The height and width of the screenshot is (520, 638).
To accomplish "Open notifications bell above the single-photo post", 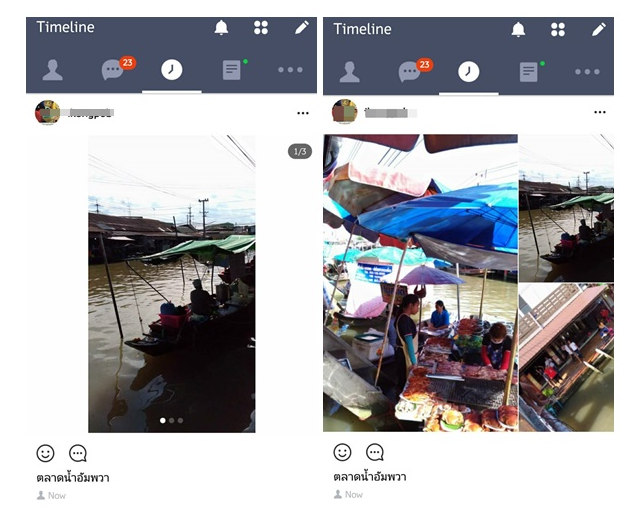I will pos(221,28).
